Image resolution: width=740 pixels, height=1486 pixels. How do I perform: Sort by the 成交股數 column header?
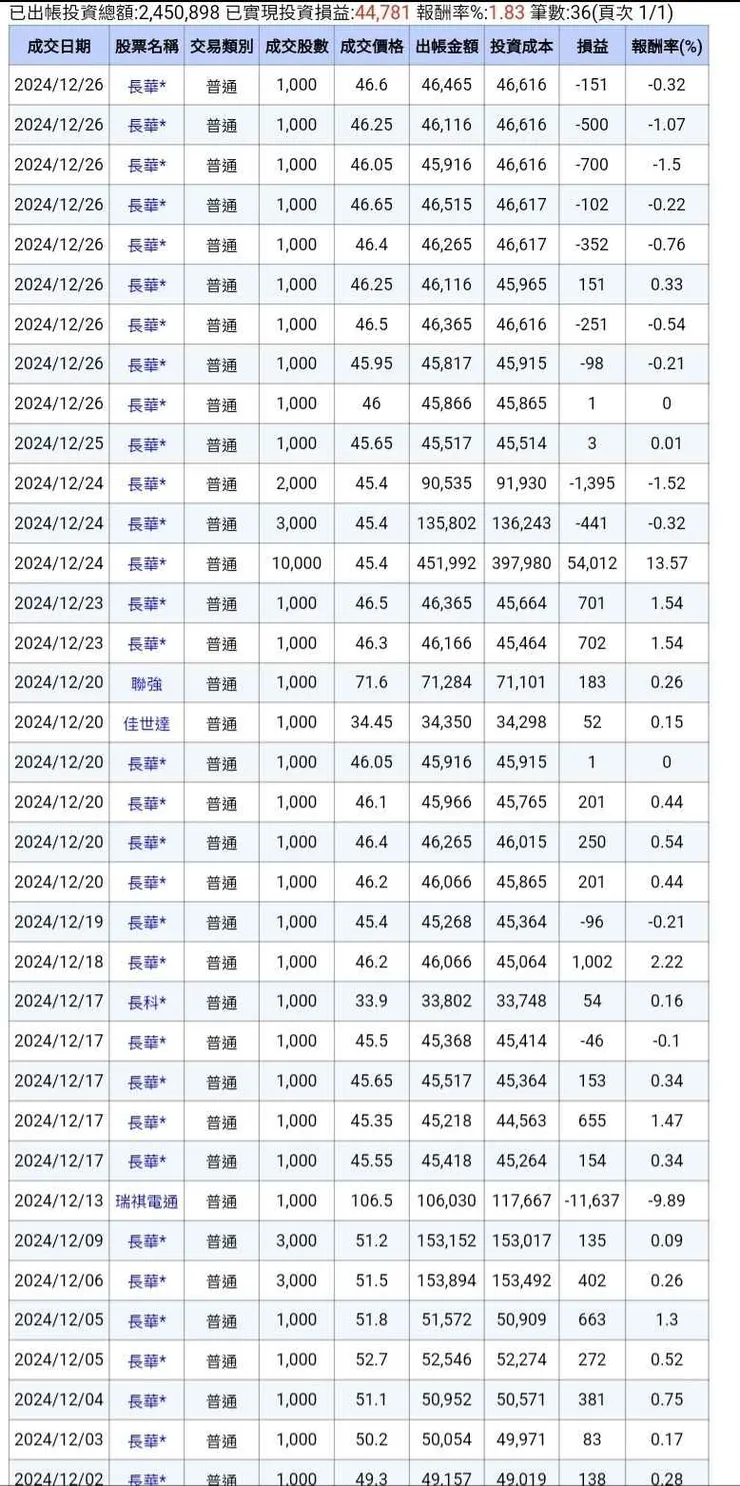coord(291,44)
